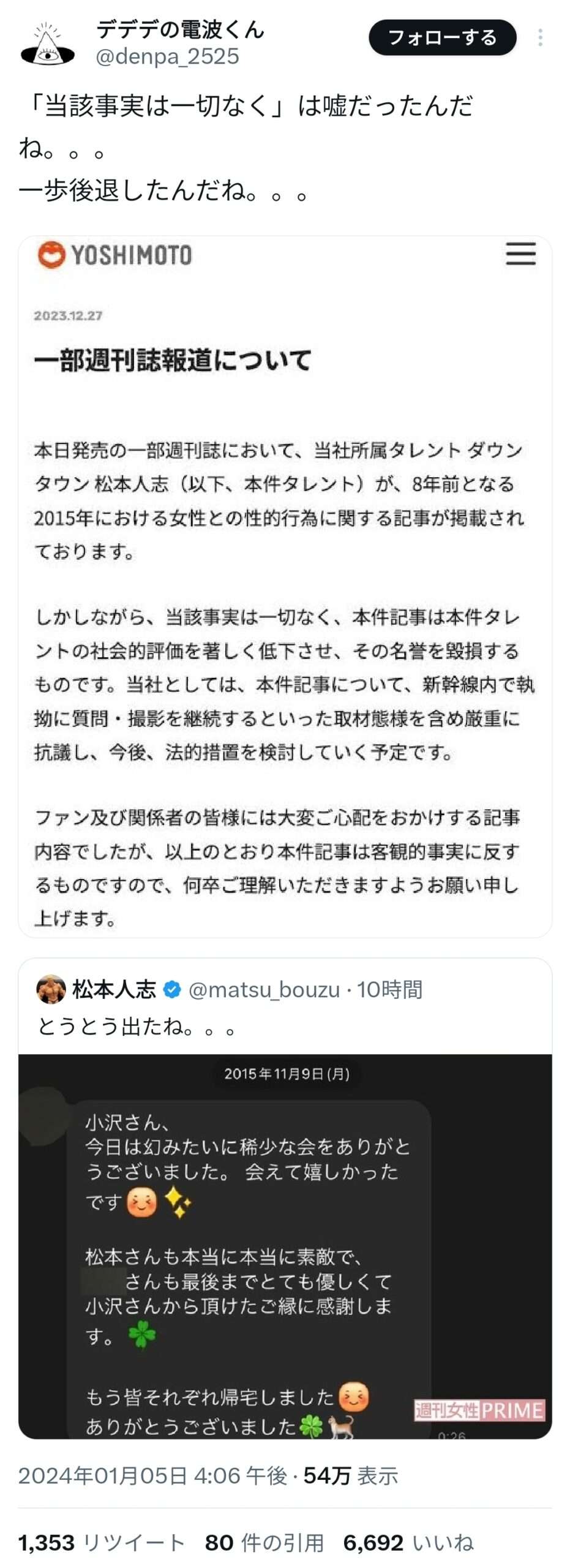The width and height of the screenshot is (570, 1568).
Task: View the 80 件の引用 quotes
Action: tap(264, 1542)
